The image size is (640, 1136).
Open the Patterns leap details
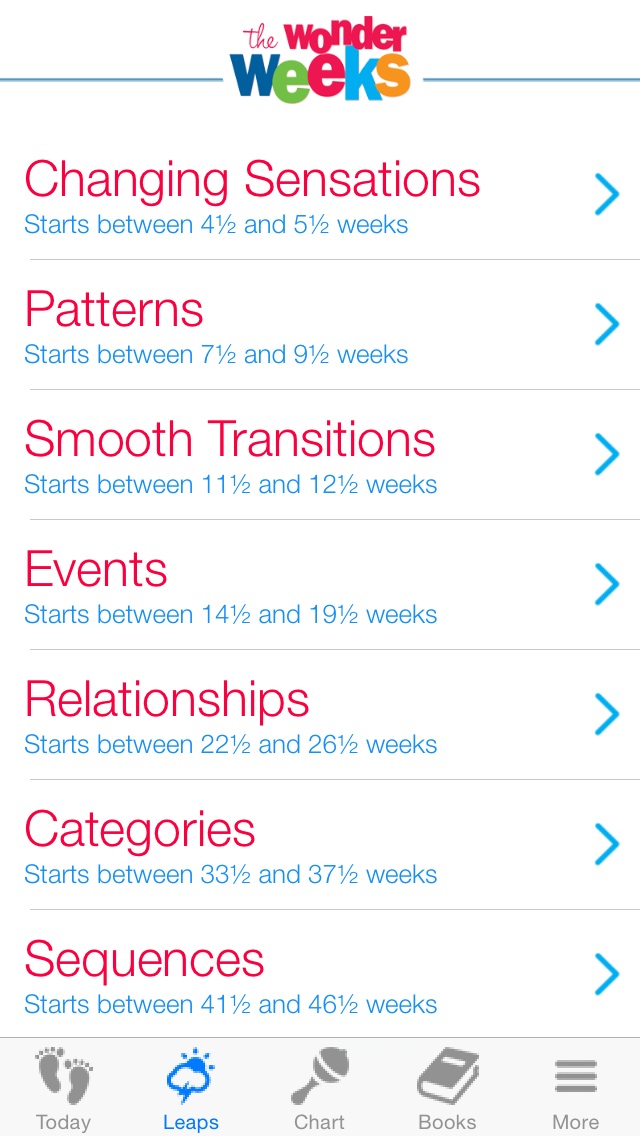[320, 326]
